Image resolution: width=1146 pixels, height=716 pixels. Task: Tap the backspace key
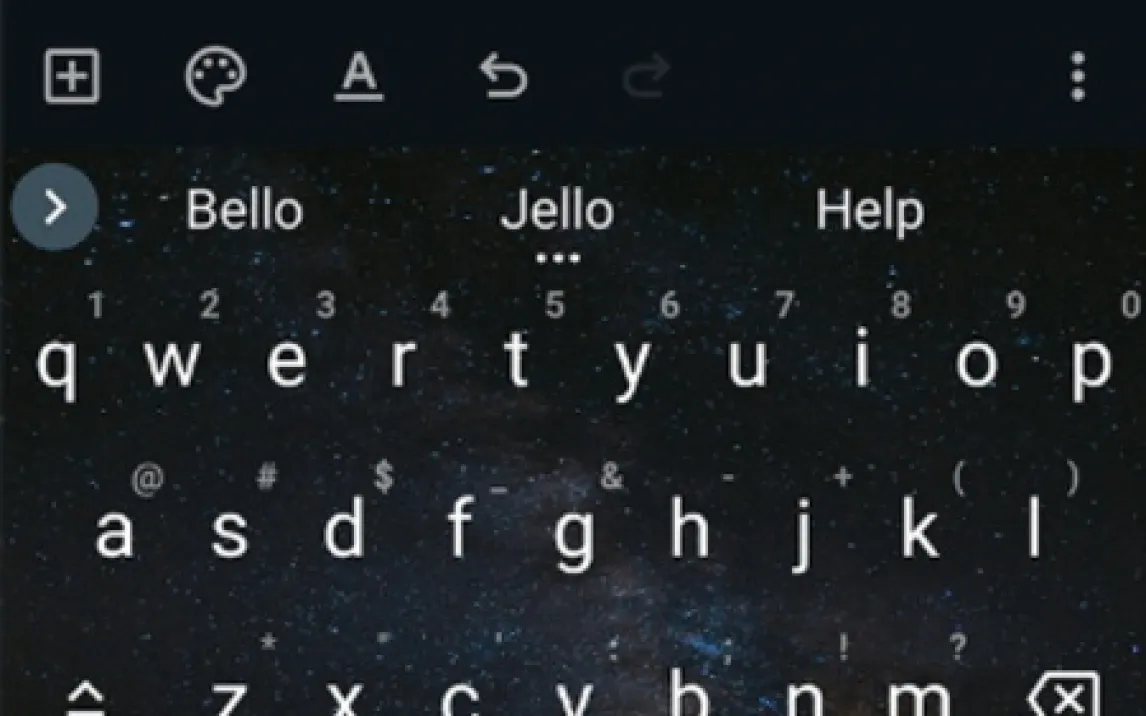point(1064,696)
